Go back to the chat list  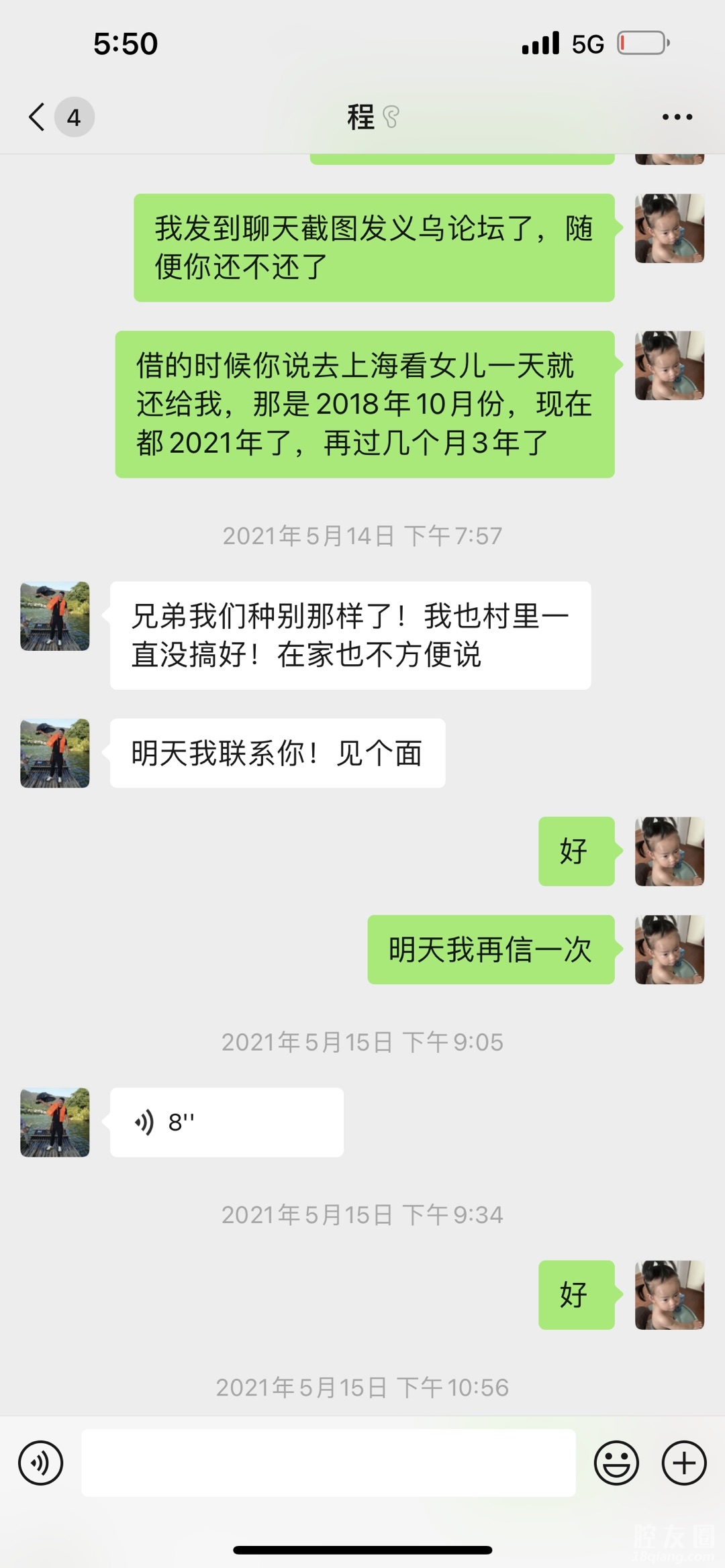tap(38, 117)
